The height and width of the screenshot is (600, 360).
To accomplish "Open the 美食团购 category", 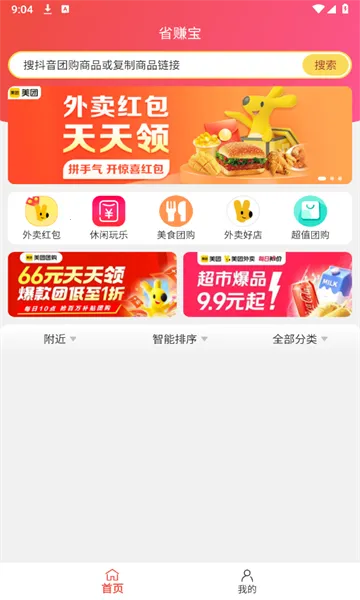I will (176, 218).
